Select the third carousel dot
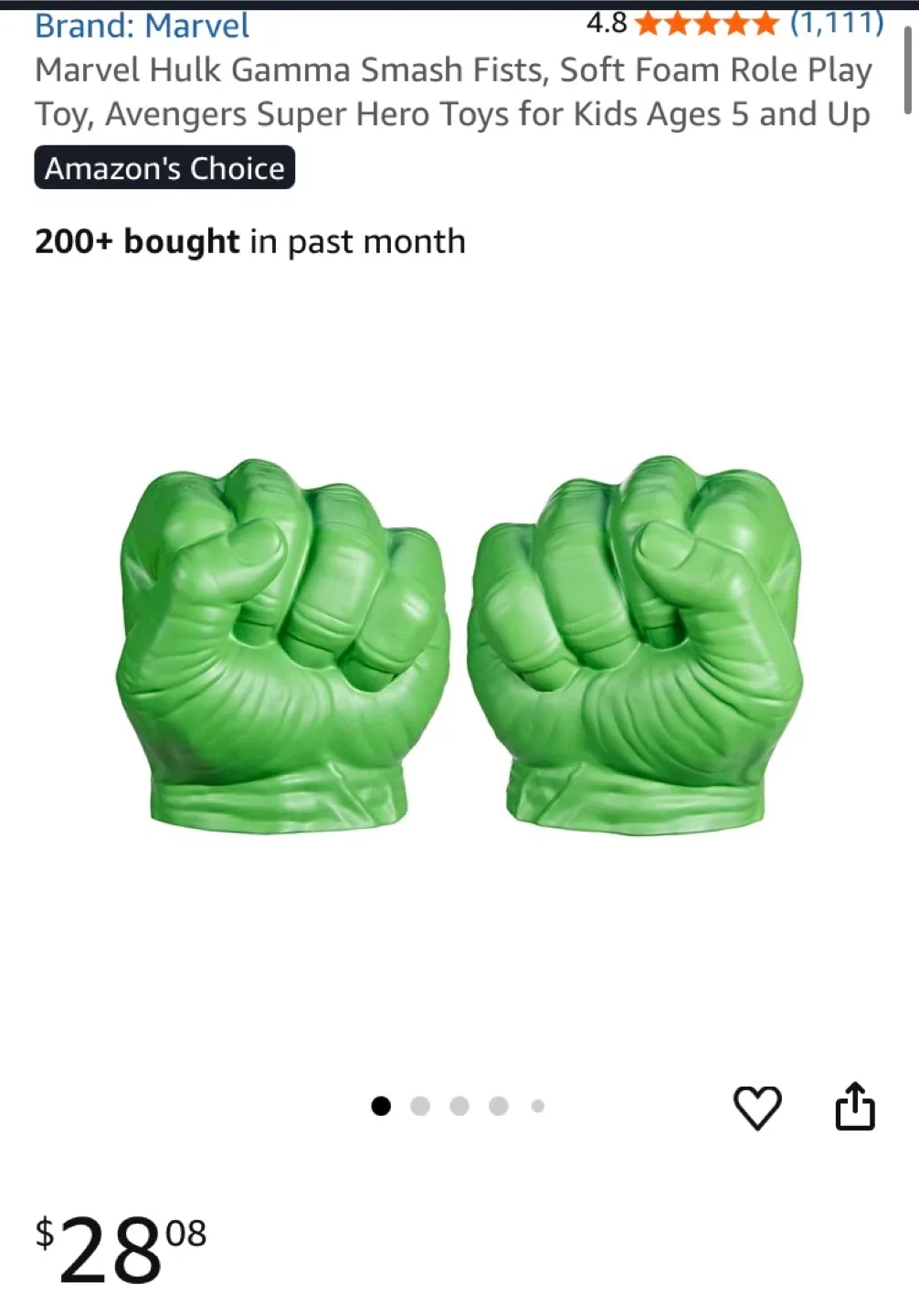The height and width of the screenshot is (1316, 919). pyautogui.click(x=459, y=1106)
